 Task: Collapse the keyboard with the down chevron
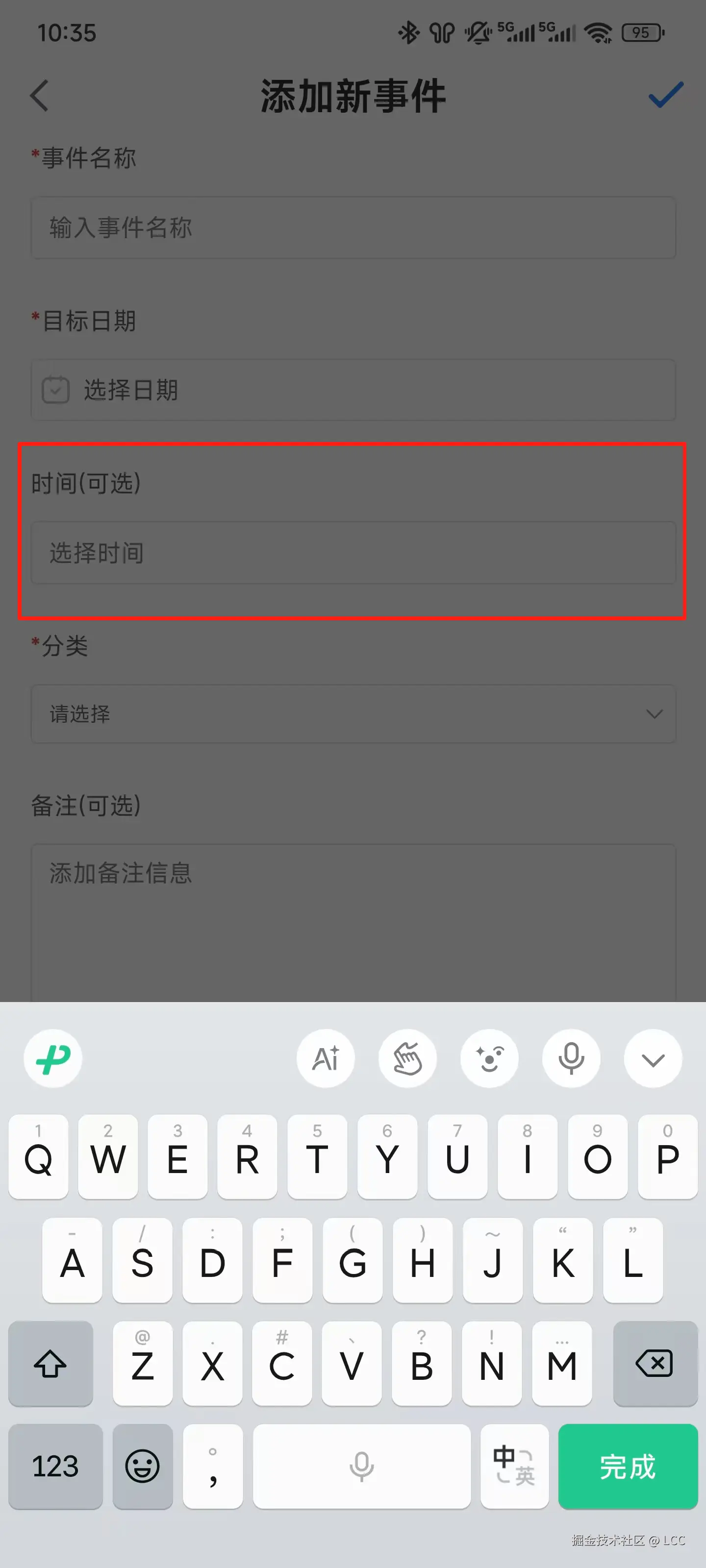[x=653, y=1058]
